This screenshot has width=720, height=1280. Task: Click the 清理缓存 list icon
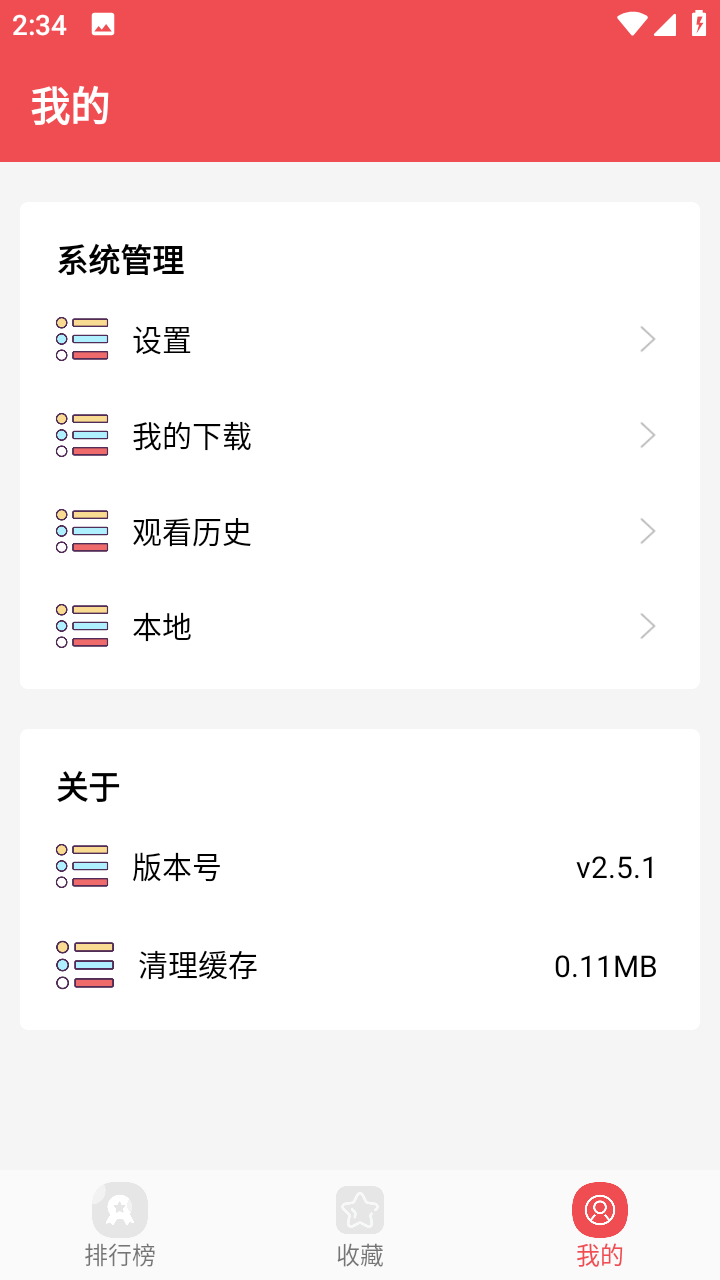[83, 965]
